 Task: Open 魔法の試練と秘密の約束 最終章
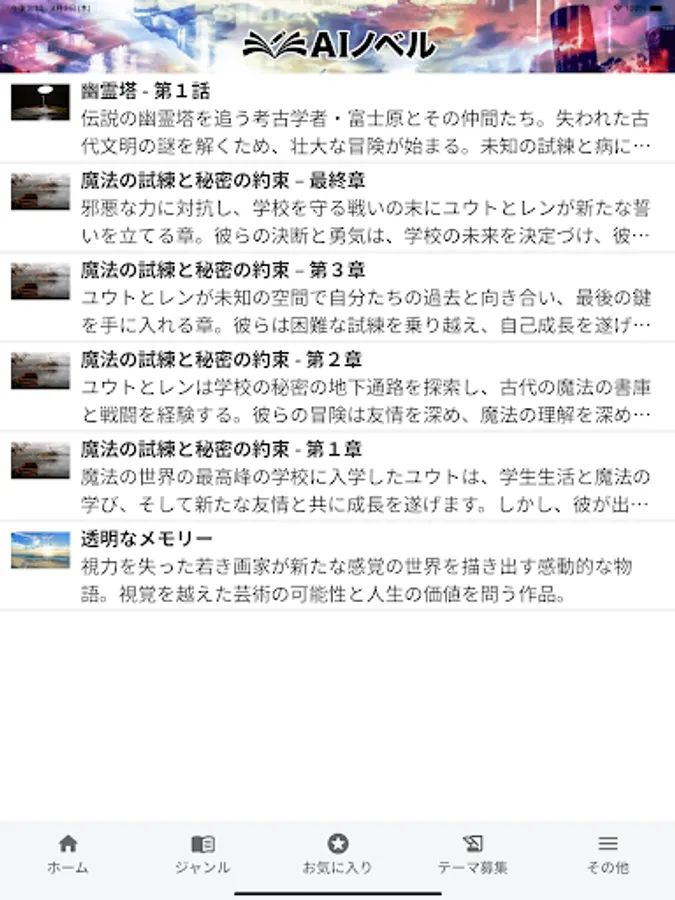(338, 208)
